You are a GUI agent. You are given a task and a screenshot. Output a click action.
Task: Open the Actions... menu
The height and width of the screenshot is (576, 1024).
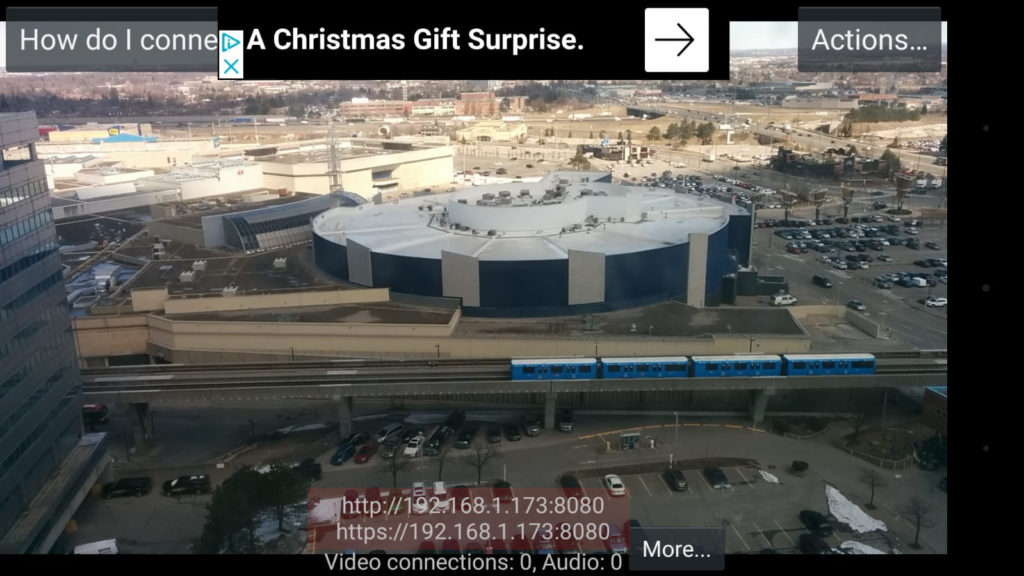[869, 40]
